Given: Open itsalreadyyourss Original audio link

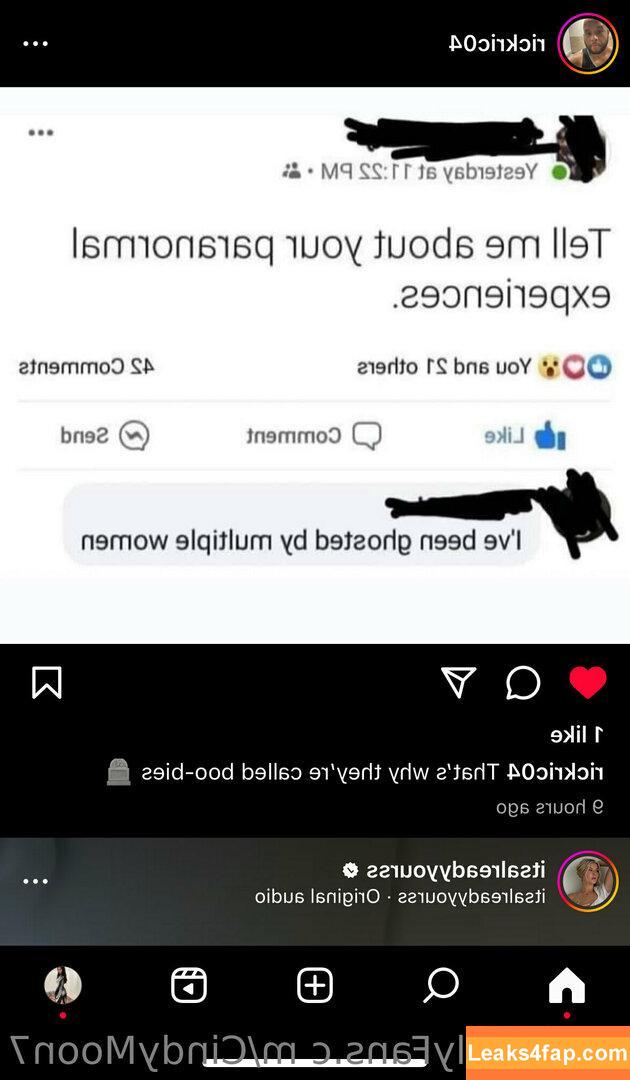Looking at the screenshot, I should (x=318, y=896).
